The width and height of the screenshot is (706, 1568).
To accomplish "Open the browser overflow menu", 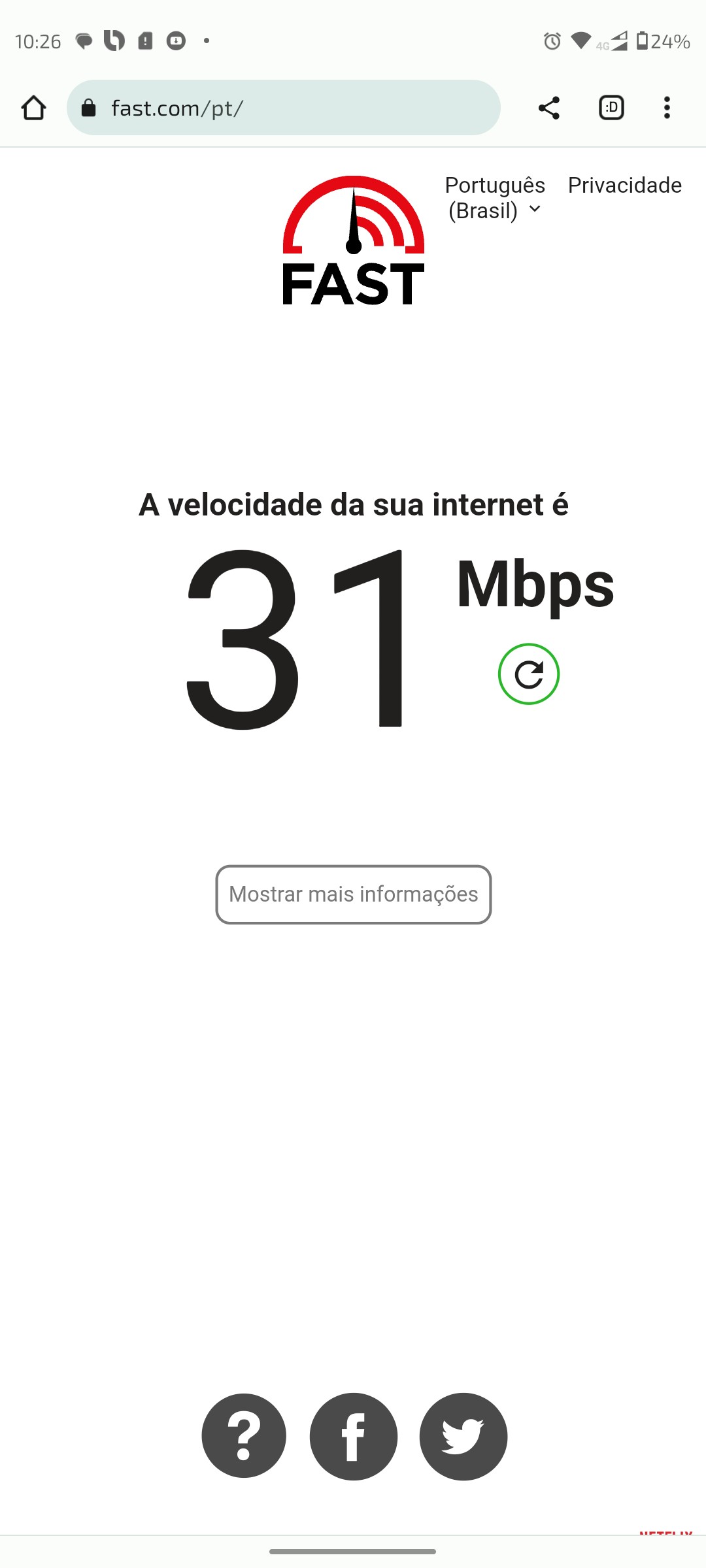I will point(667,108).
